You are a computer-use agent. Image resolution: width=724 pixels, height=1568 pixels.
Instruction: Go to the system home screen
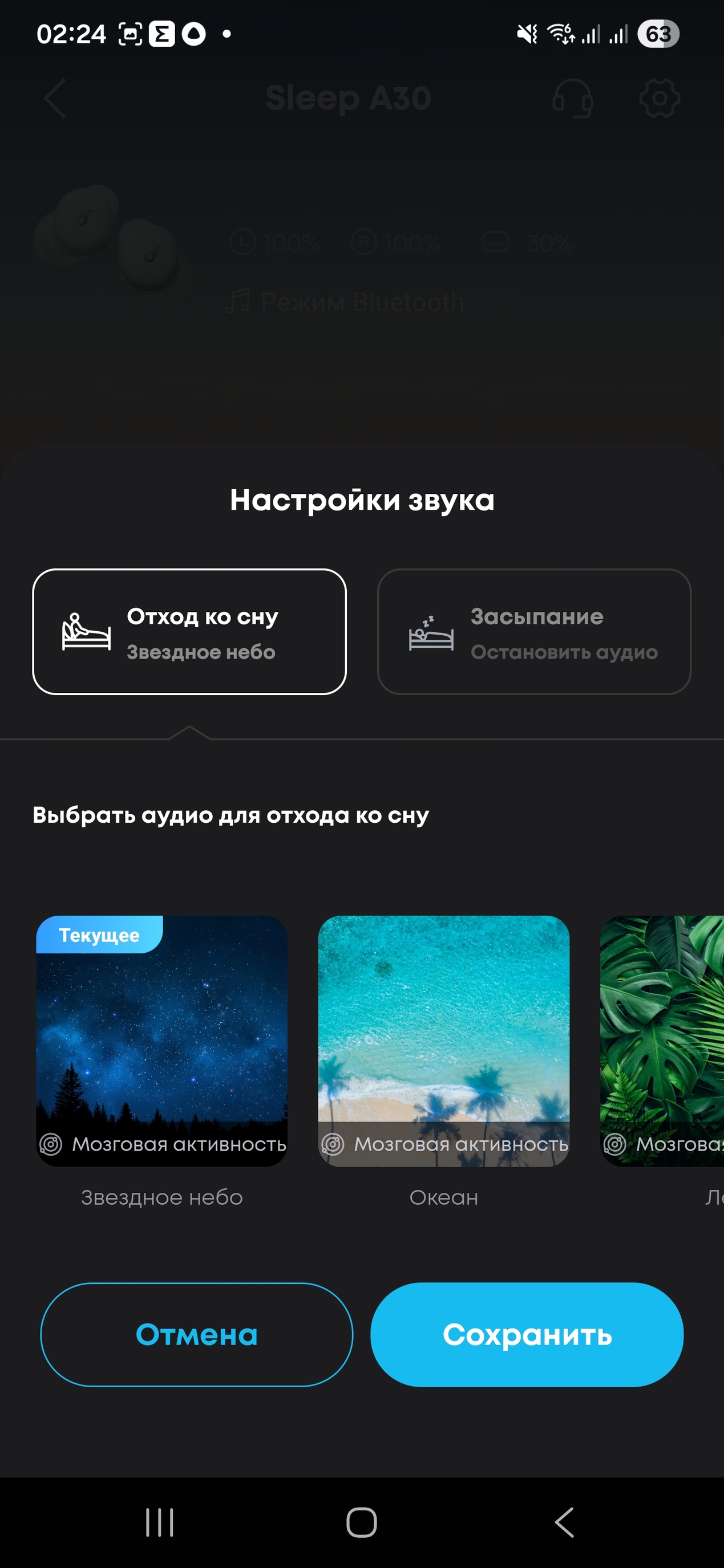[x=362, y=1522]
